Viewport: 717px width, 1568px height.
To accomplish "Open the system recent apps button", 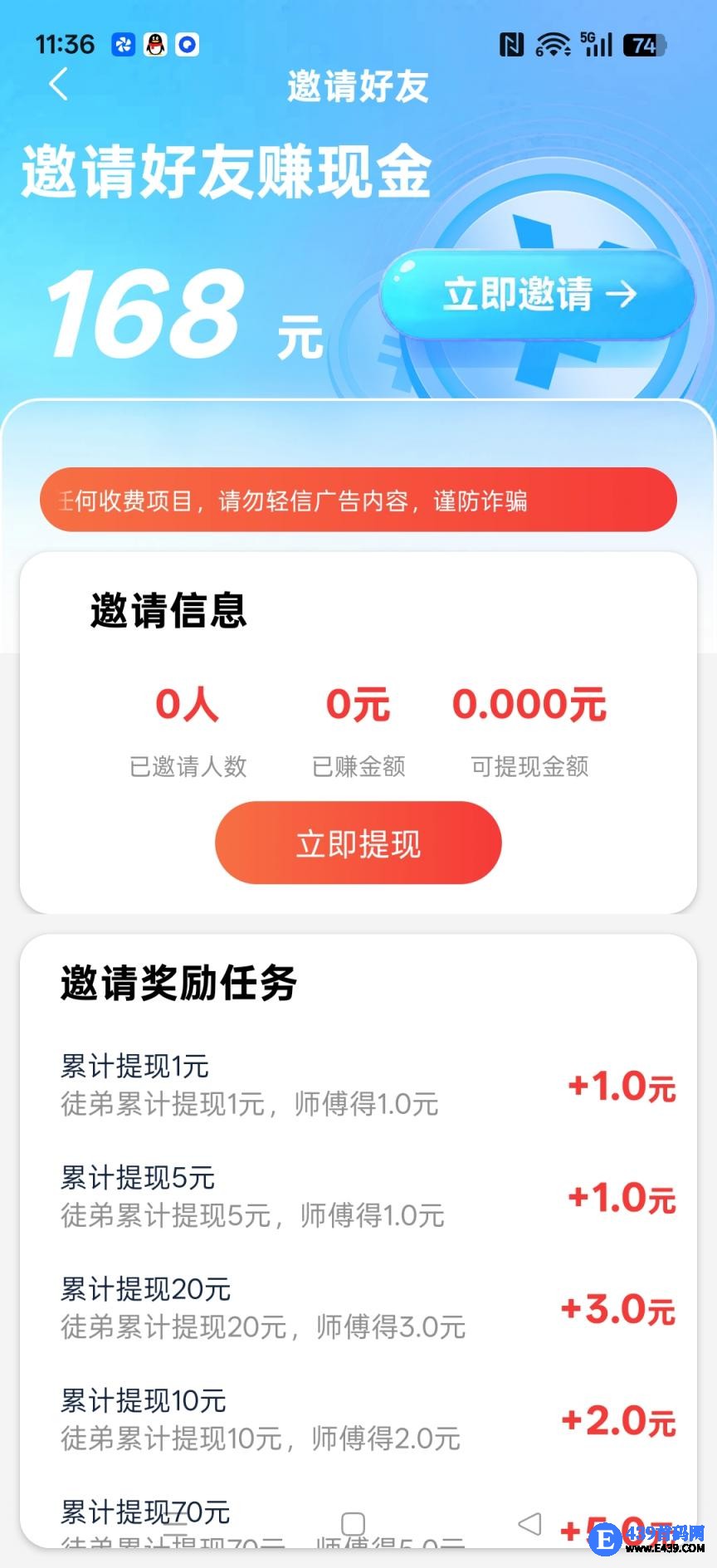I will click(x=175, y=1524).
